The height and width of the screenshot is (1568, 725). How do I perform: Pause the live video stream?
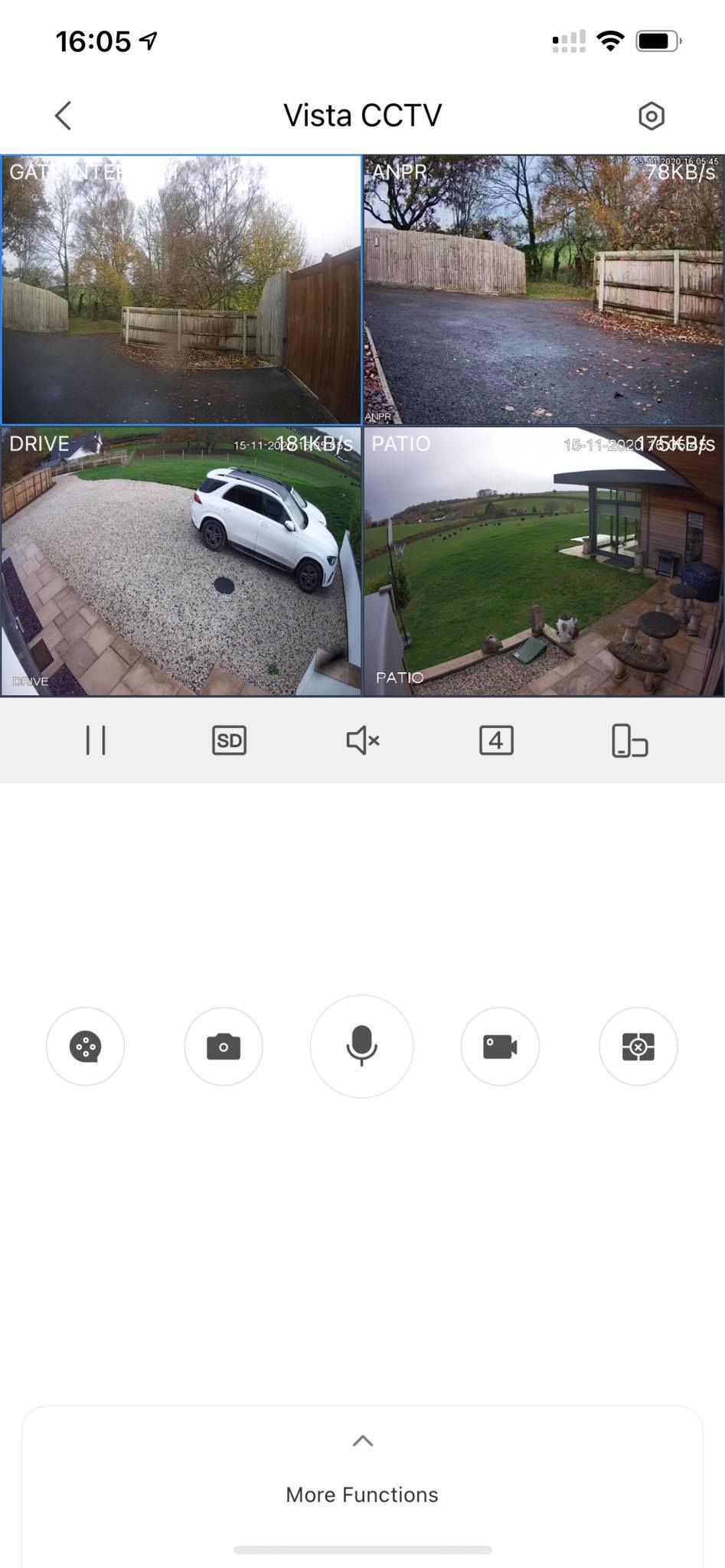[96, 740]
